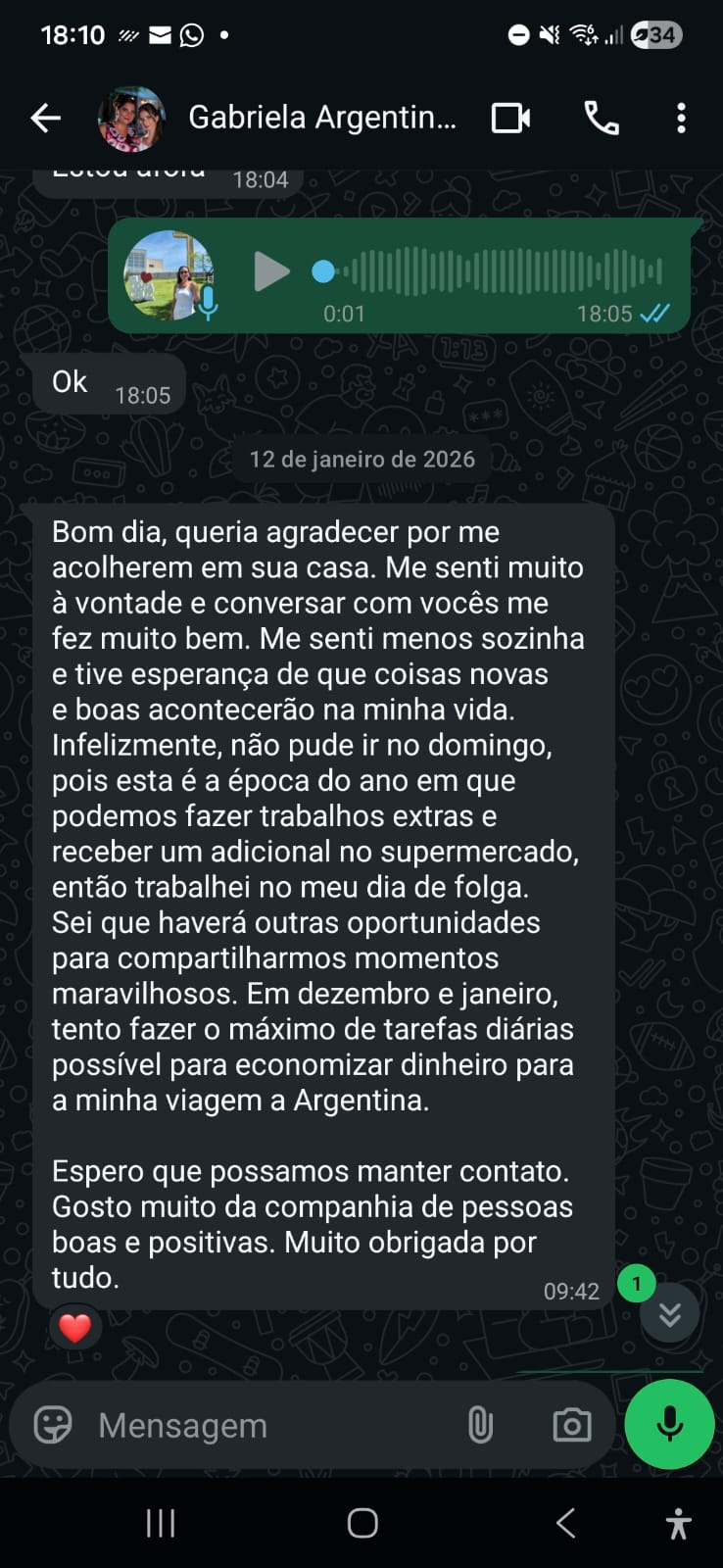Go back to the chat list
Image resolution: width=723 pixels, height=1568 pixels.
tap(45, 119)
